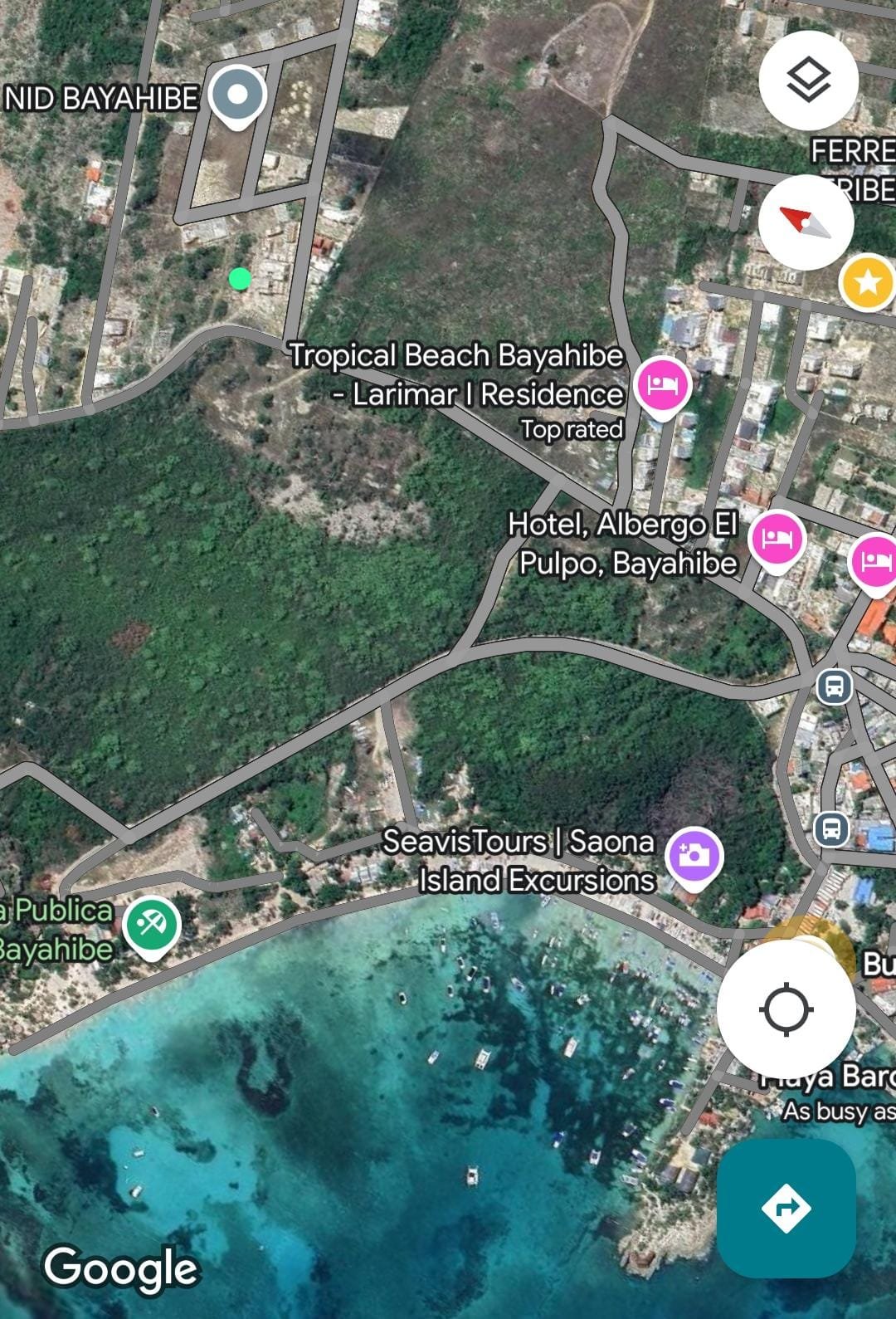Tap the upper bus stop icon
The height and width of the screenshot is (1319, 896).
coord(834,687)
